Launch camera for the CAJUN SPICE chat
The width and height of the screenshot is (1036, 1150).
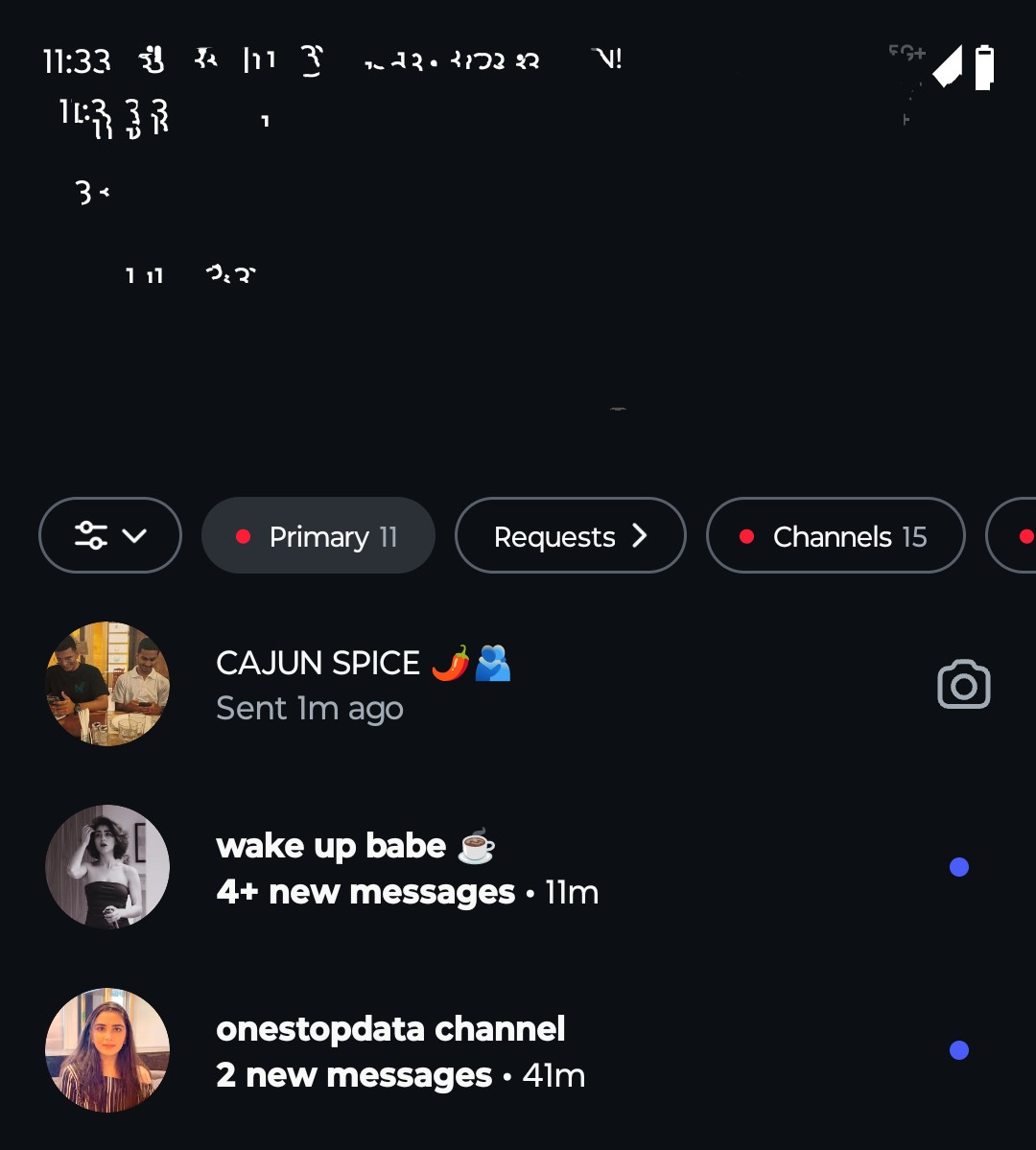[963, 685]
